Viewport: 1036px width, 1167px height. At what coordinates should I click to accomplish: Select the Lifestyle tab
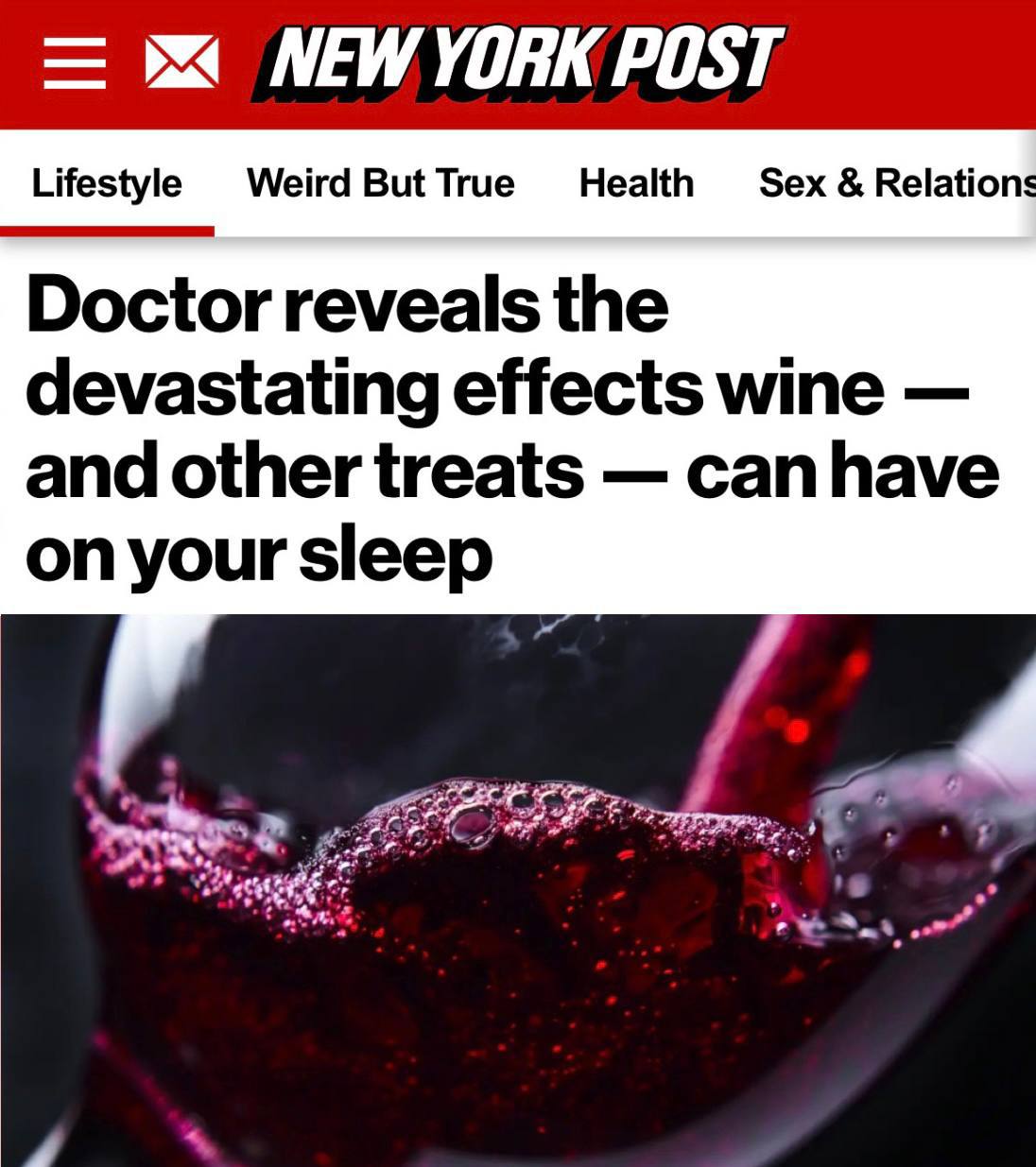[107, 183]
